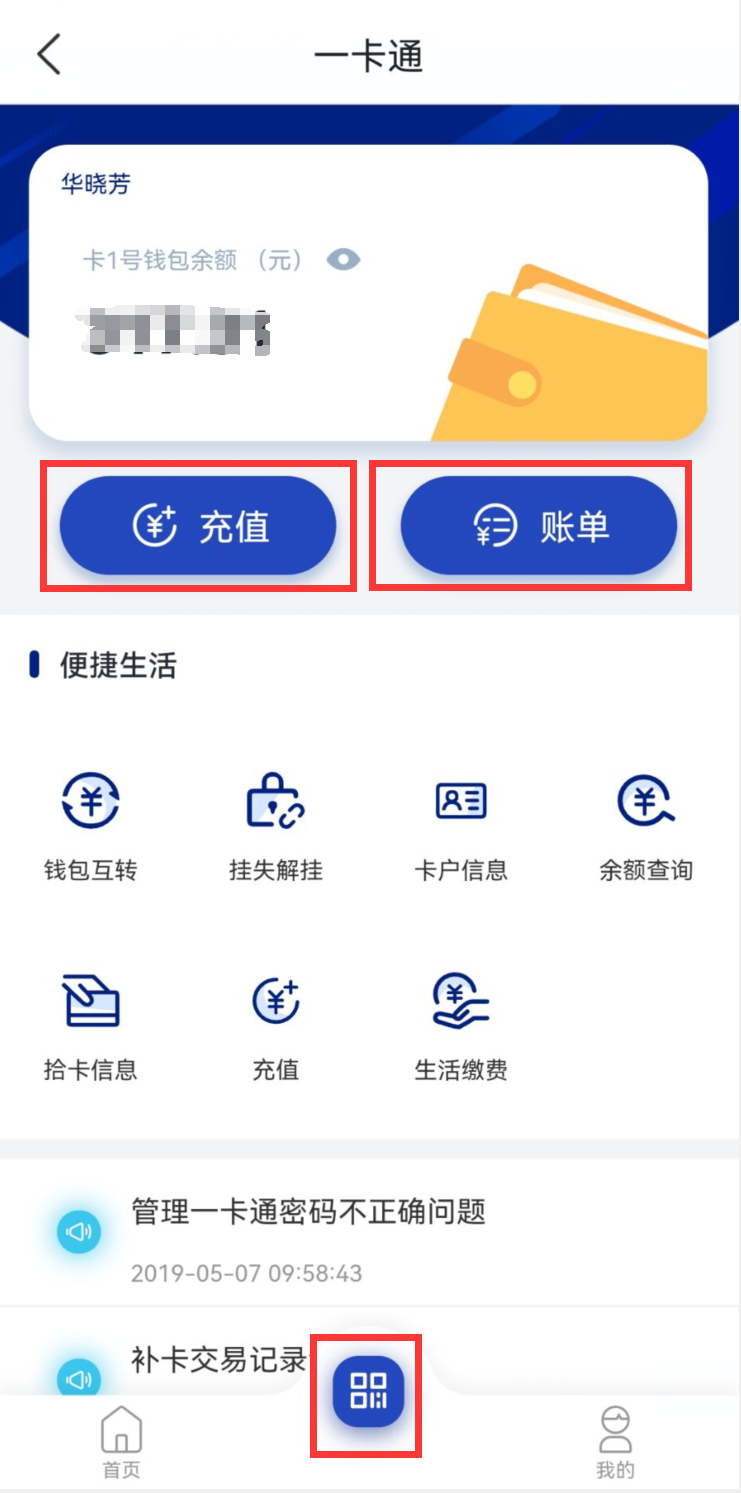This screenshot has width=741, height=1493.
Task: Open the 账单 bill button
Action: (539, 526)
